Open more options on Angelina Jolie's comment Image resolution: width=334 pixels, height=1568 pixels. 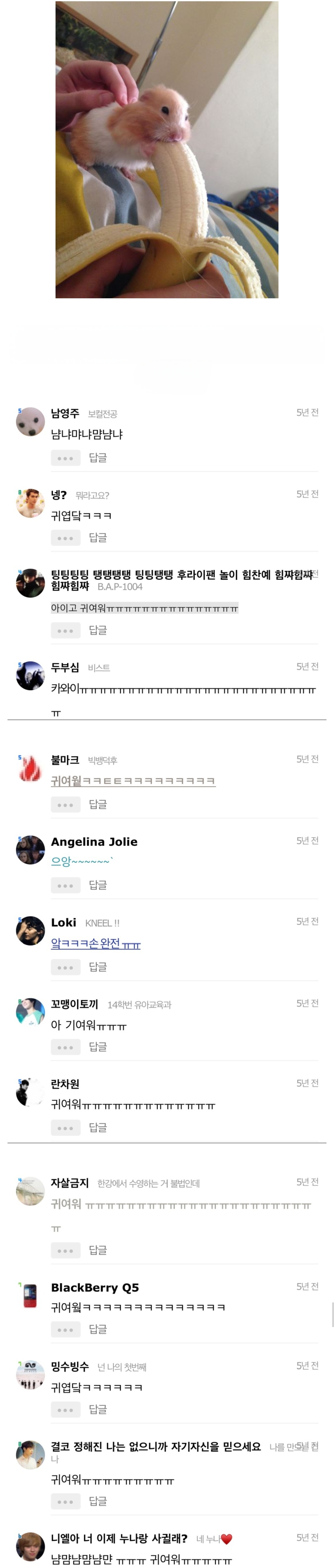coord(65,885)
